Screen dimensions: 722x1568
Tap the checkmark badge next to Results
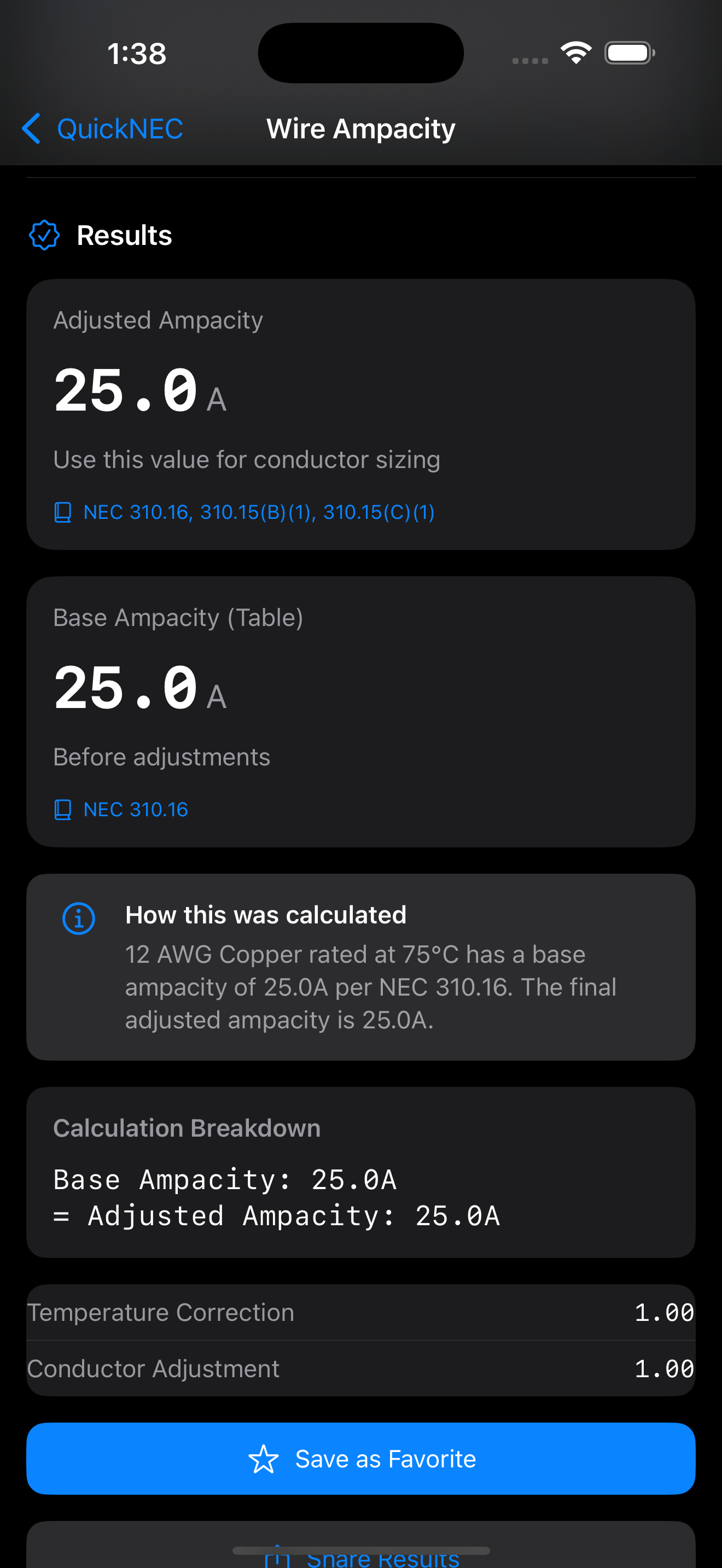[45, 235]
